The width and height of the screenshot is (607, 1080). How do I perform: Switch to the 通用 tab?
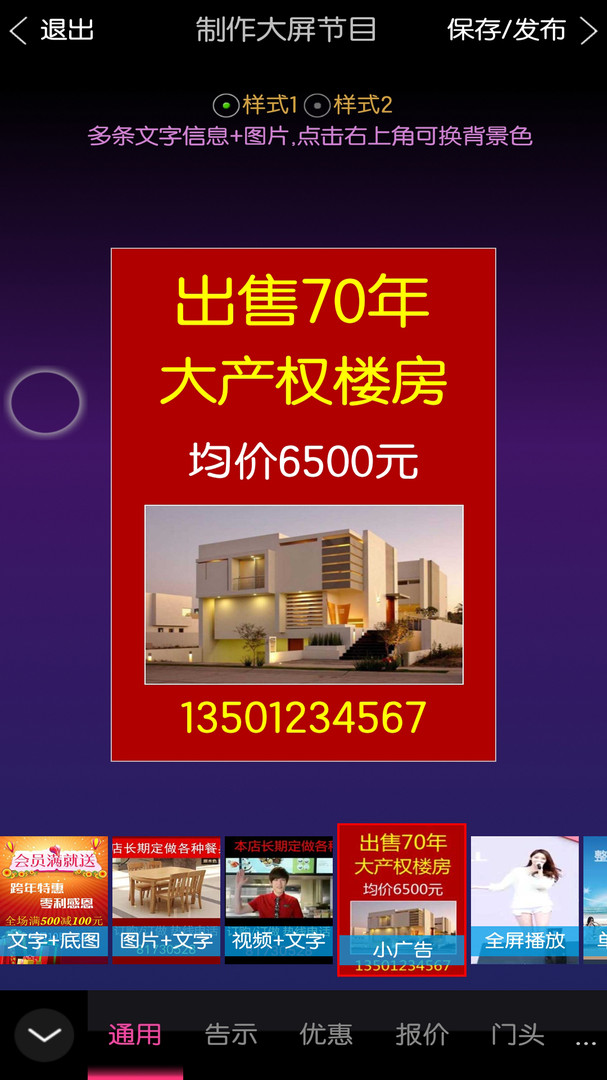pos(135,1034)
